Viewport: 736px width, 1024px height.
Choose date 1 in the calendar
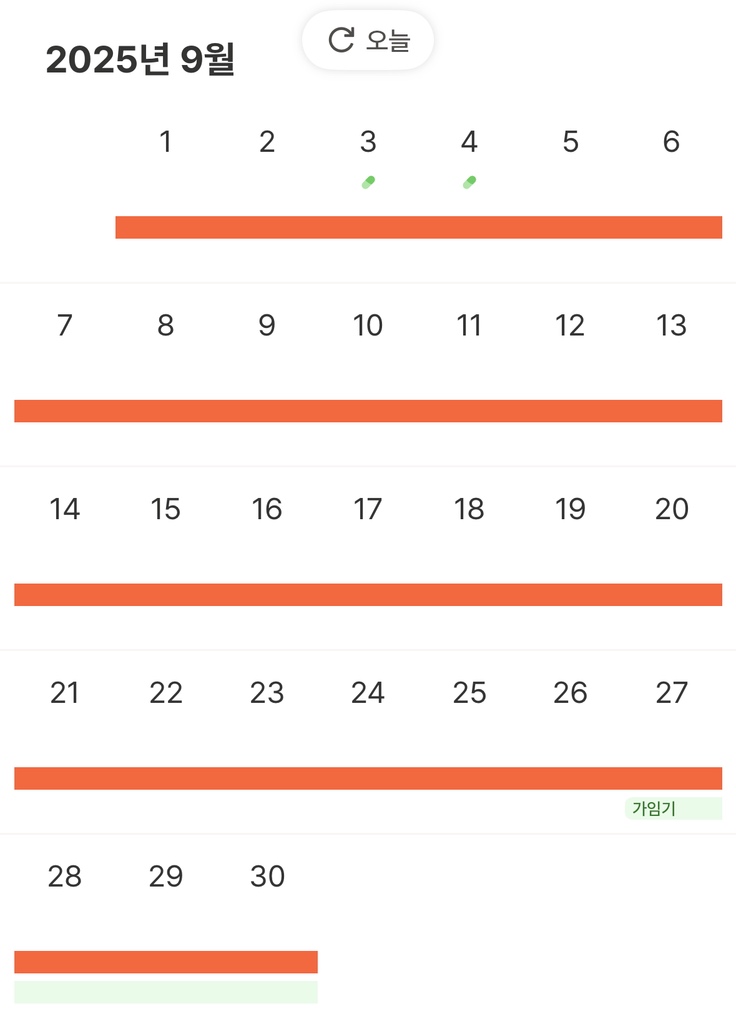coord(166,143)
